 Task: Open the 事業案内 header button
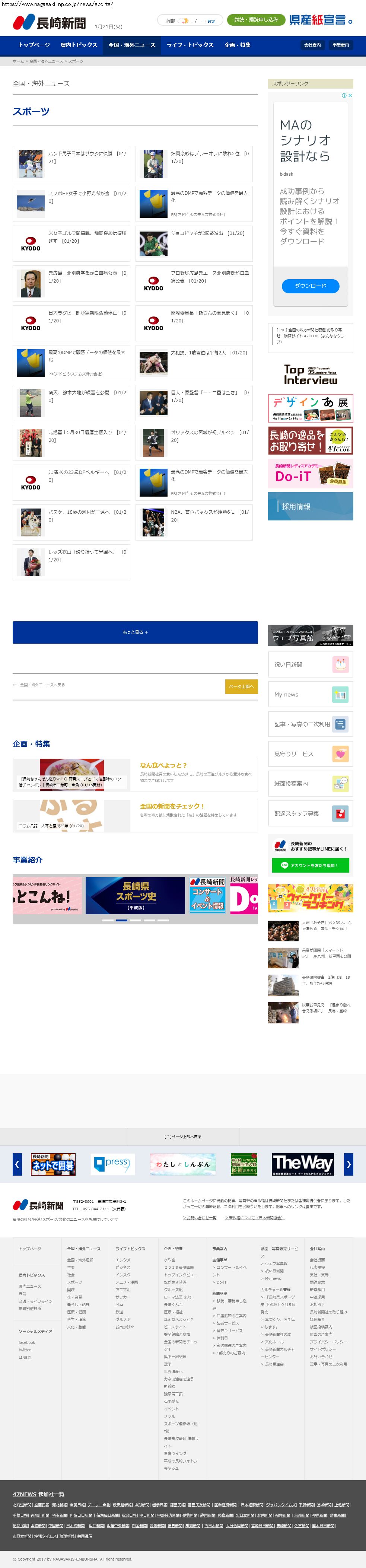(x=340, y=45)
